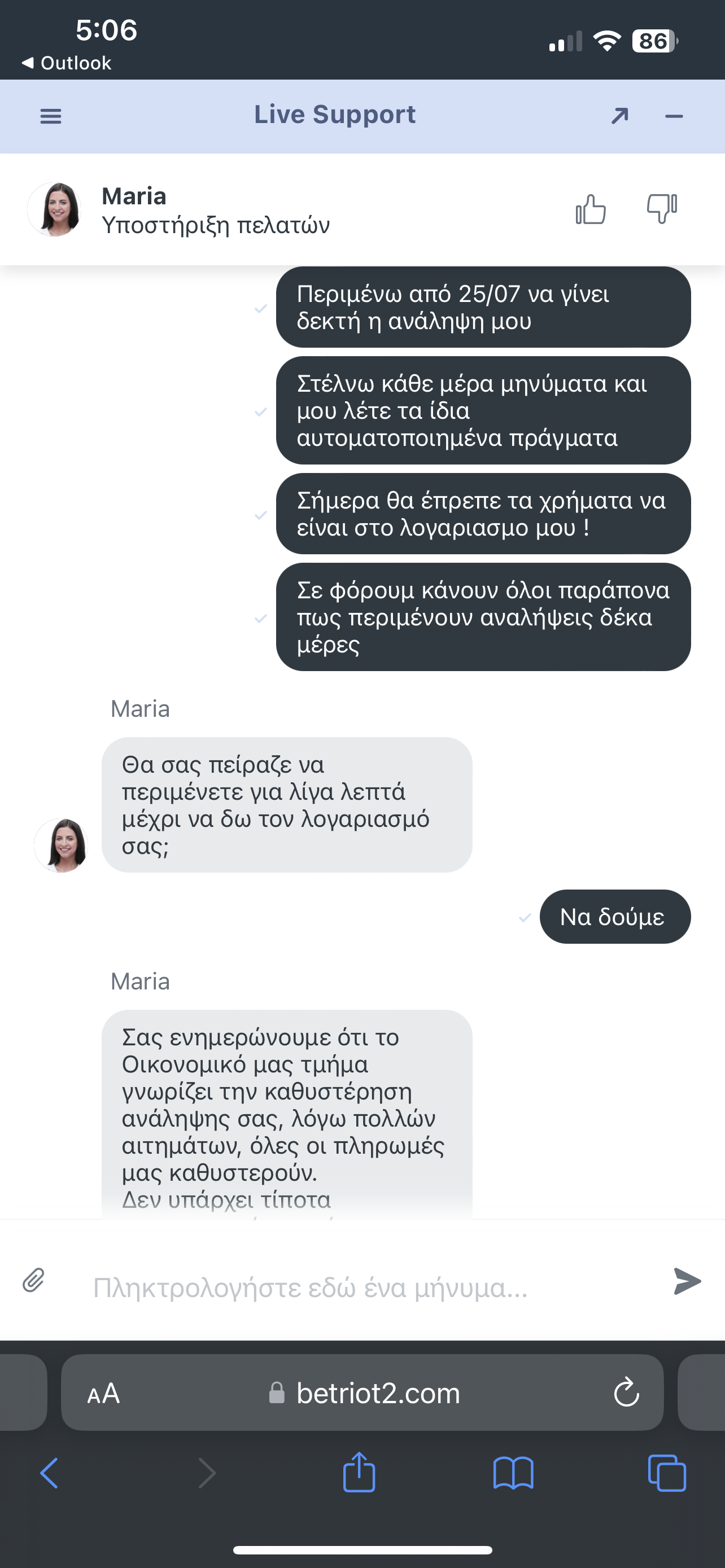Send the message with arrow icon

pyautogui.click(x=687, y=1281)
